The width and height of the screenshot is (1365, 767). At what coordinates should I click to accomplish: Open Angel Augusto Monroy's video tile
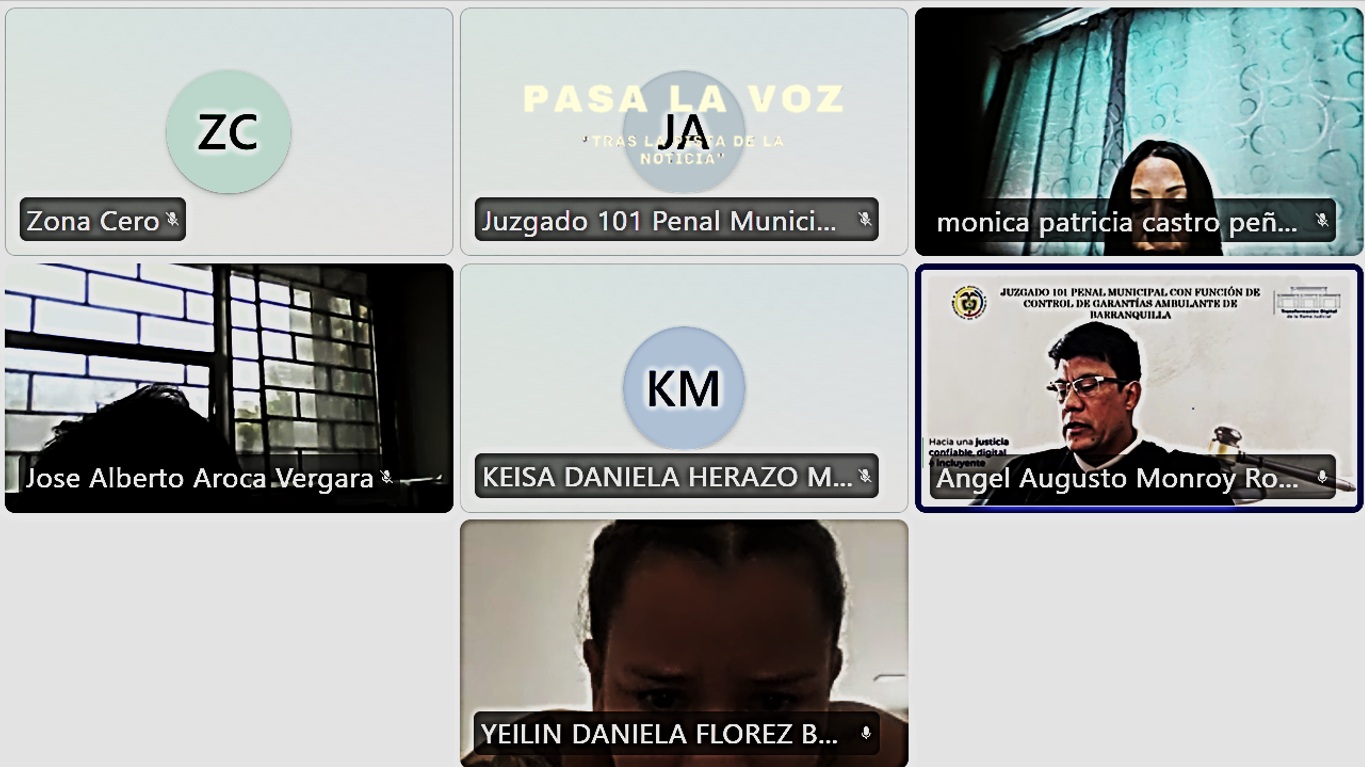click(1138, 388)
